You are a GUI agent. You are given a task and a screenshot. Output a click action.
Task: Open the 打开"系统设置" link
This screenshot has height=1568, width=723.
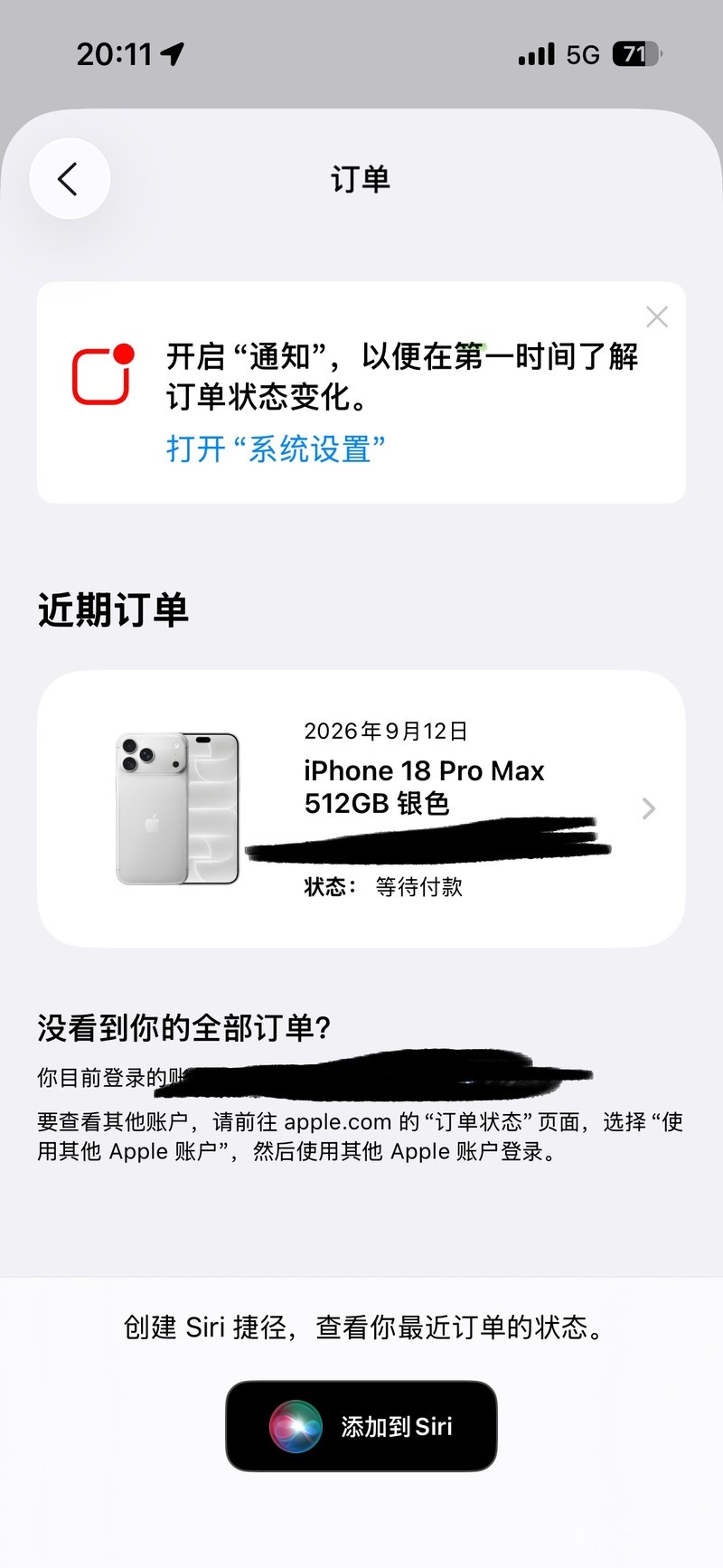[x=276, y=449]
